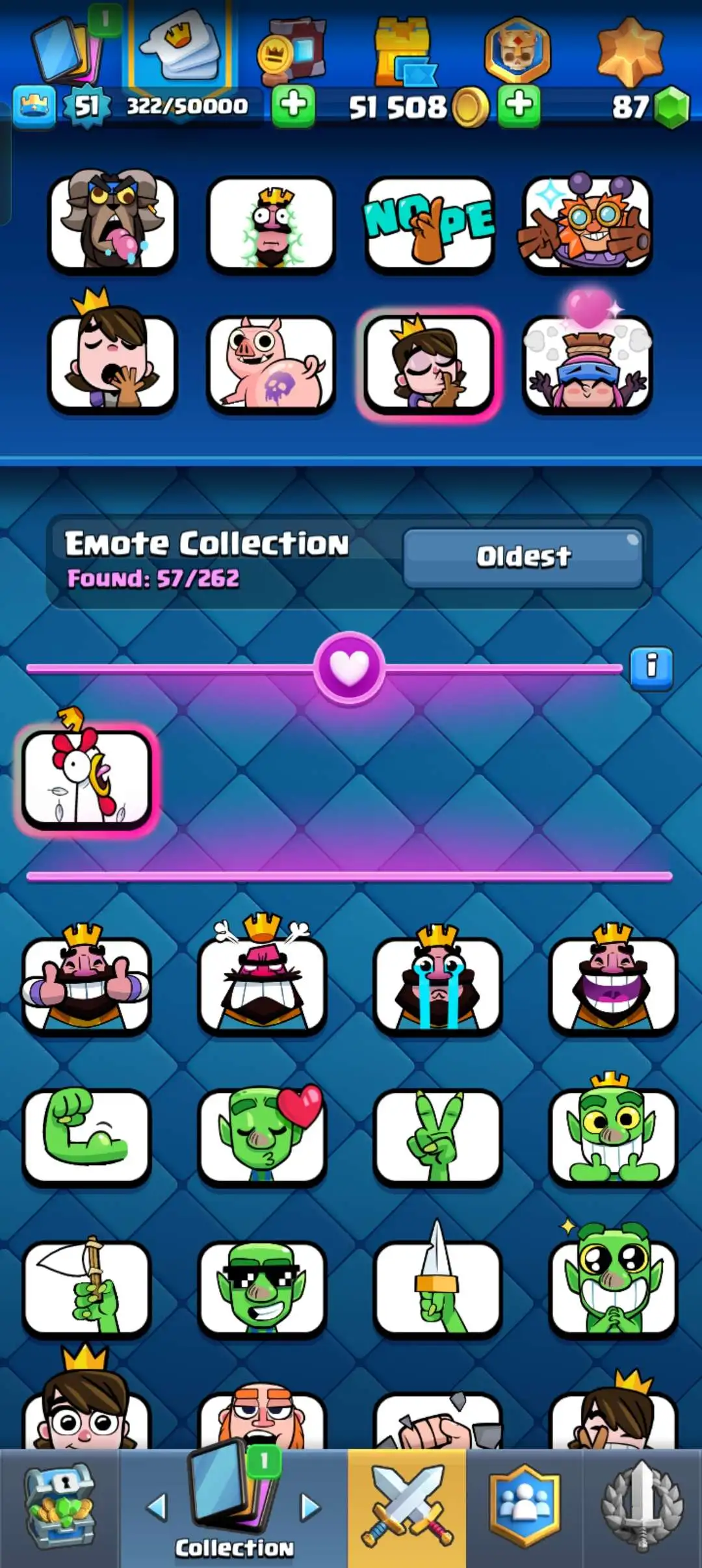702x1568 pixels.
Task: Choose the goblin peace sign emote
Action: point(437,1136)
